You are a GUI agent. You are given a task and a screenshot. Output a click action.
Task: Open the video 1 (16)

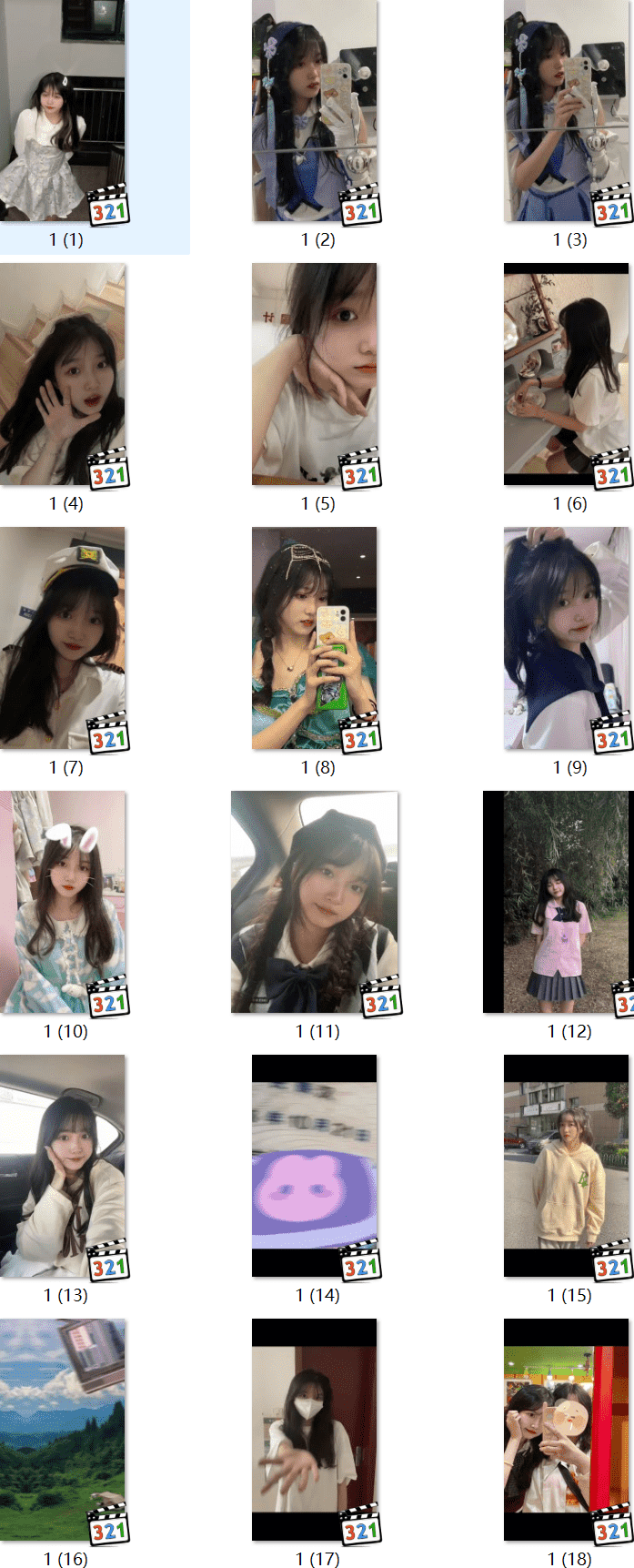pyautogui.click(x=63, y=1430)
